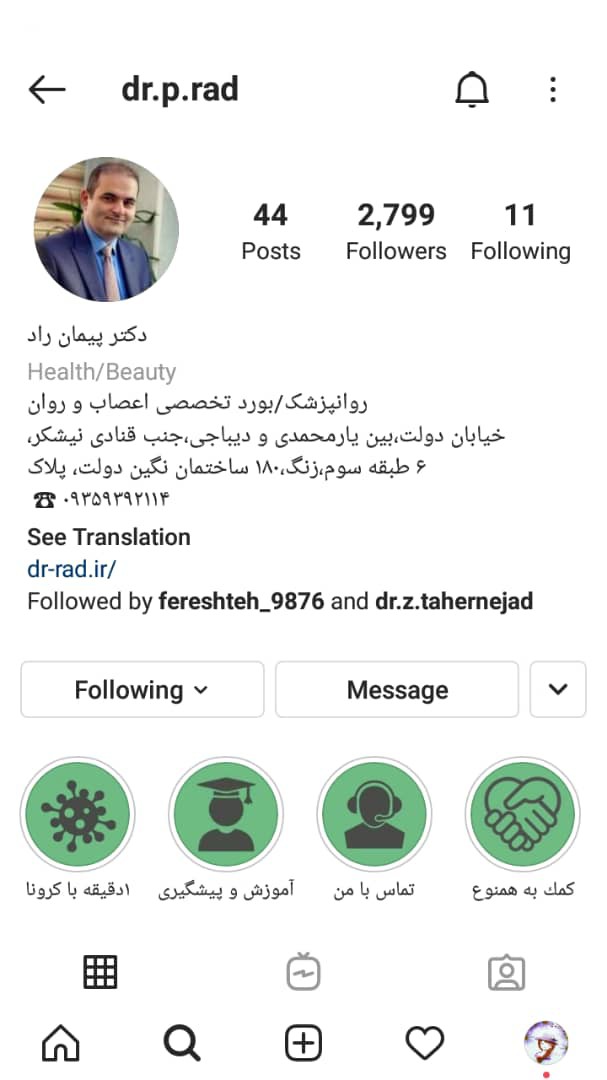607x1080 pixels.
Task: View the profile picture of dr.p.rad
Action: click(x=107, y=229)
